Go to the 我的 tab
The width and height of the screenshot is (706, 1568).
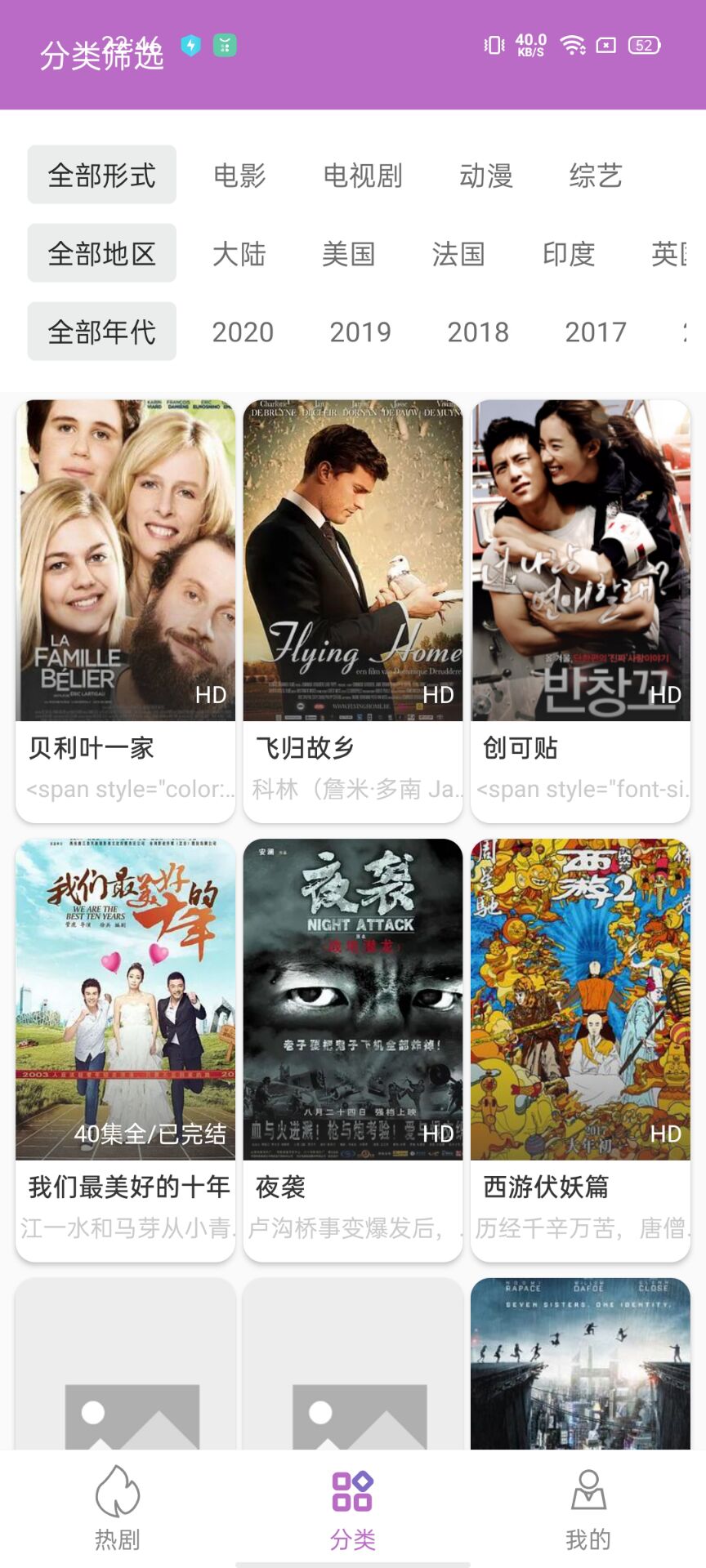coord(588,1507)
